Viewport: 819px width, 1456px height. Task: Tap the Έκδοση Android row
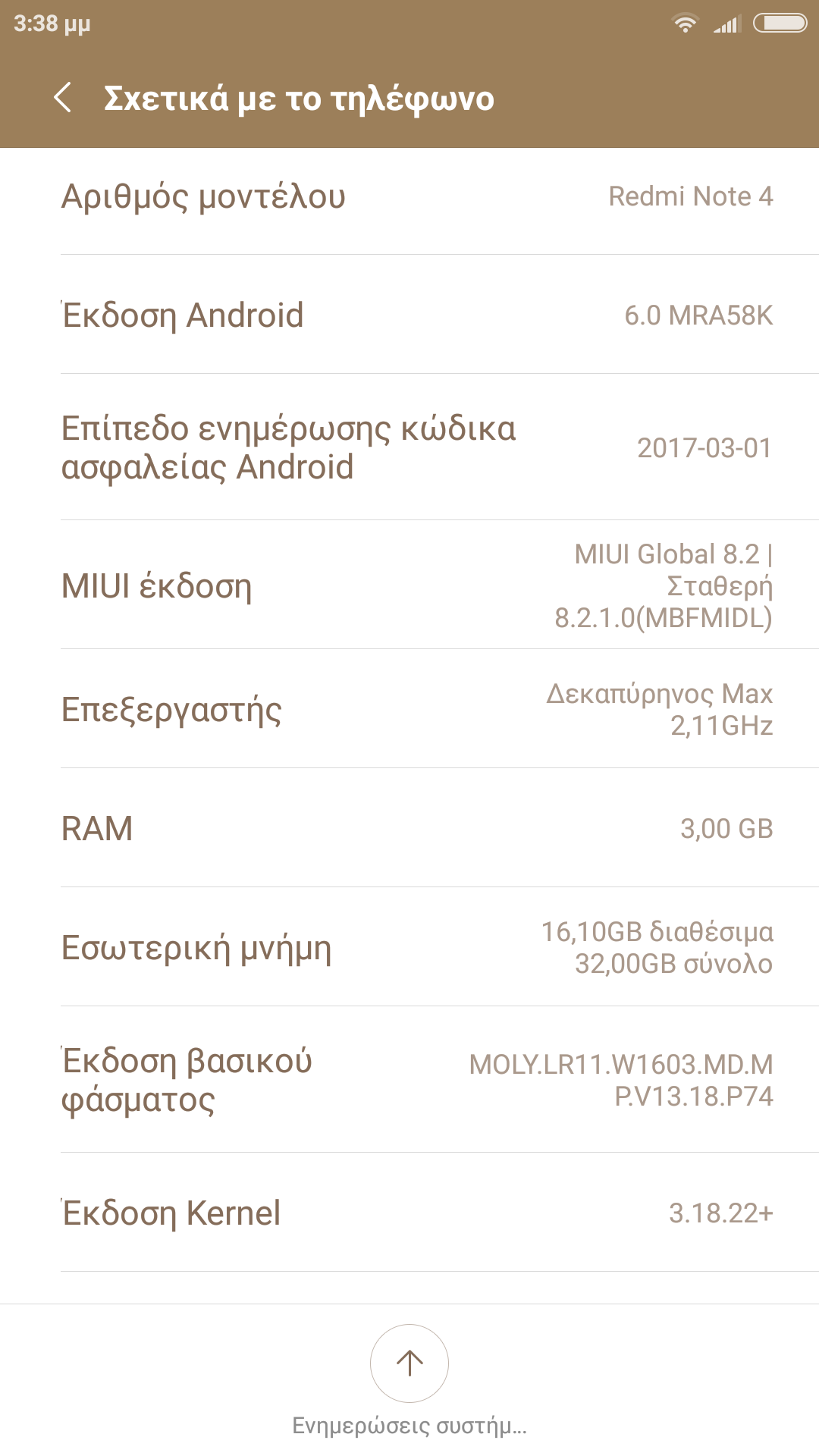coord(409,315)
